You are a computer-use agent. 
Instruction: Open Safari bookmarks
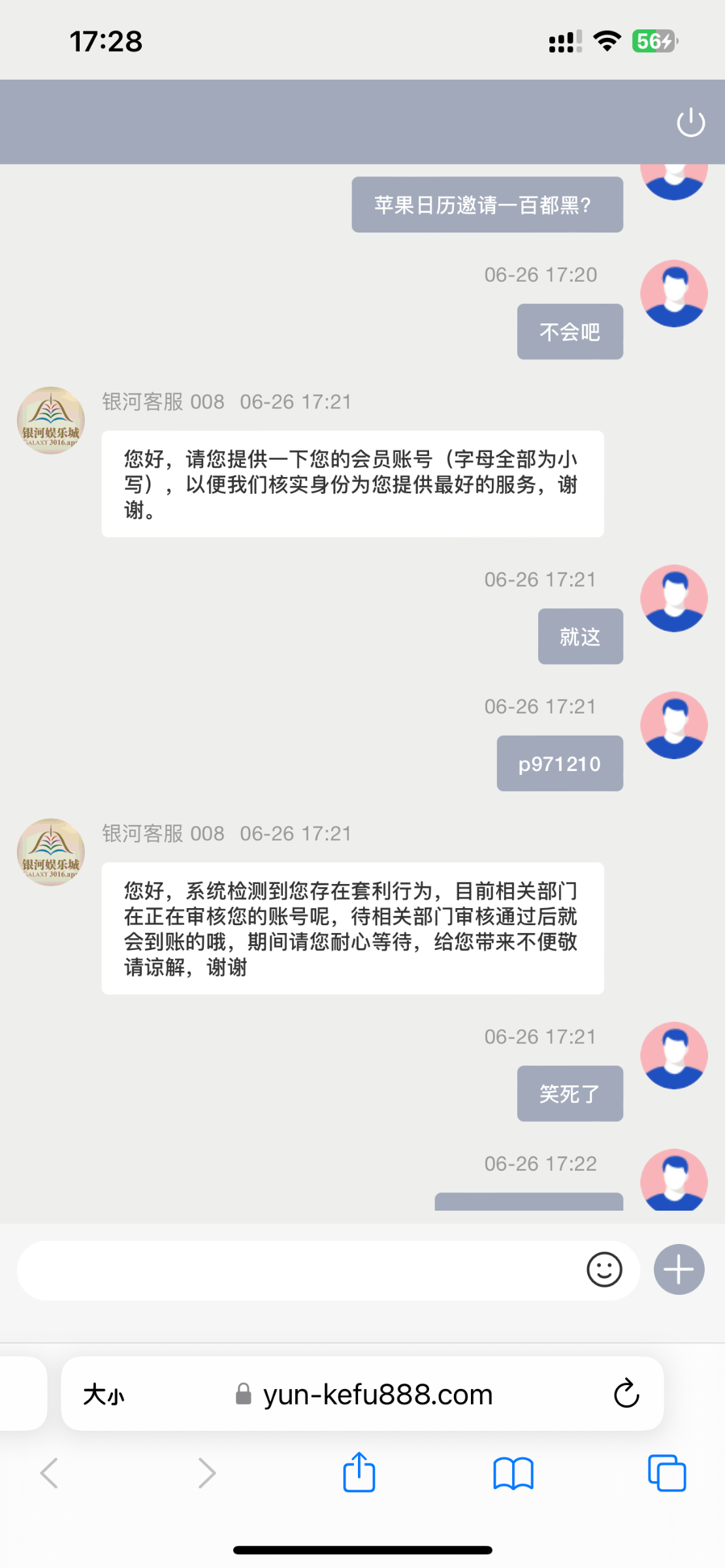point(513,1473)
